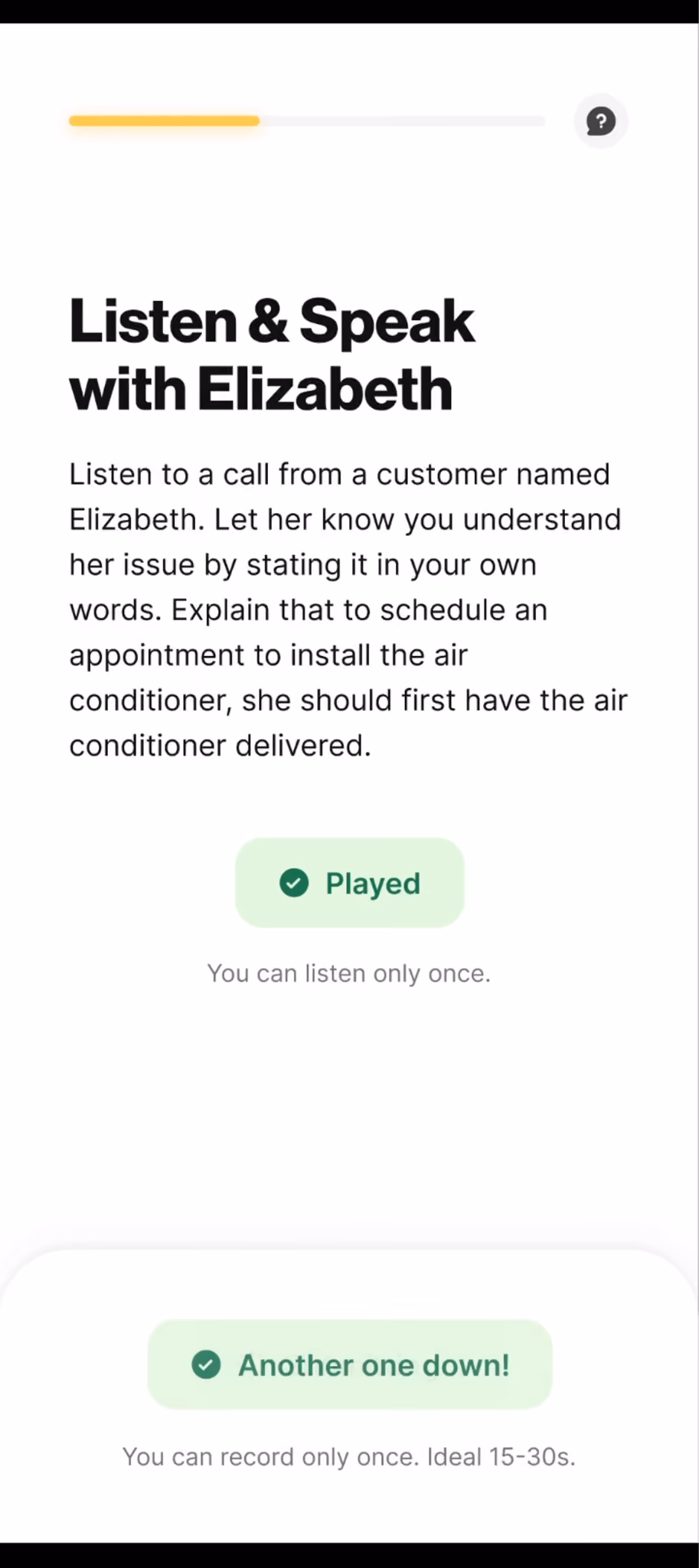The width and height of the screenshot is (699, 1568).
Task: Tap the Another one down! button
Action: (x=350, y=1364)
